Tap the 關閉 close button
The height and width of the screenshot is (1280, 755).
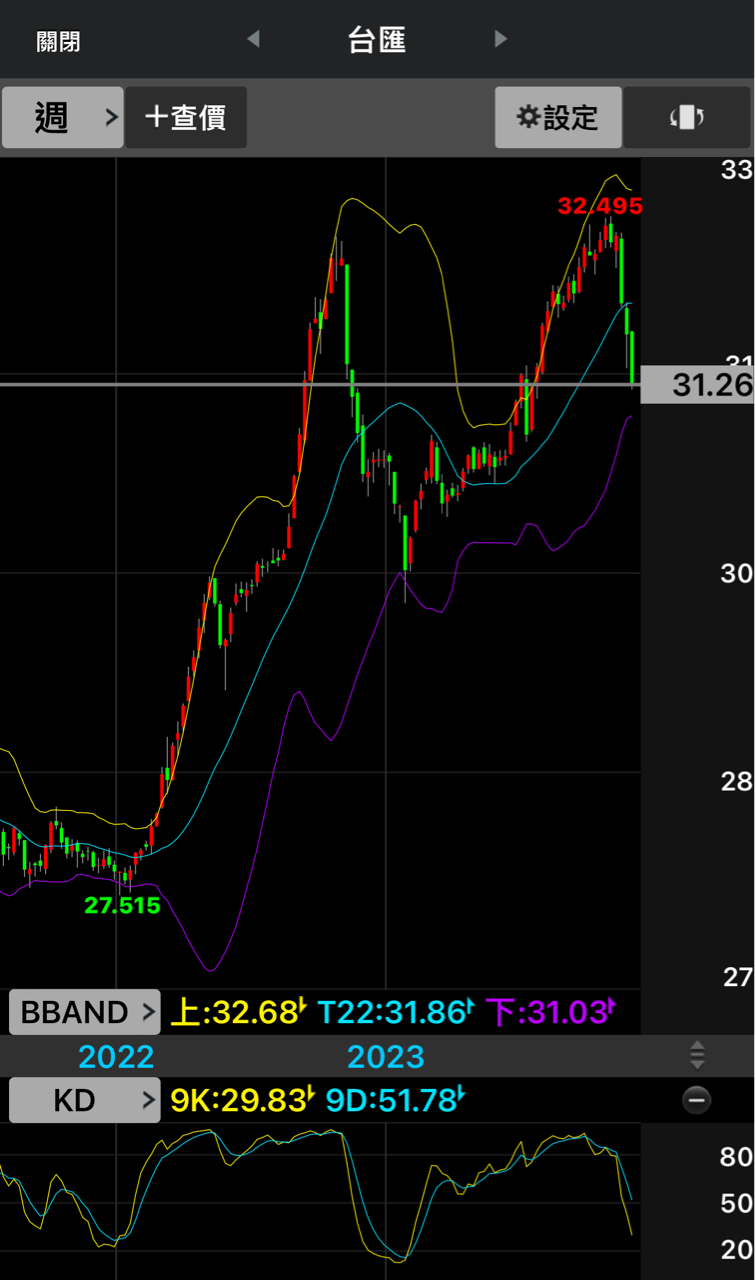[x=58, y=41]
